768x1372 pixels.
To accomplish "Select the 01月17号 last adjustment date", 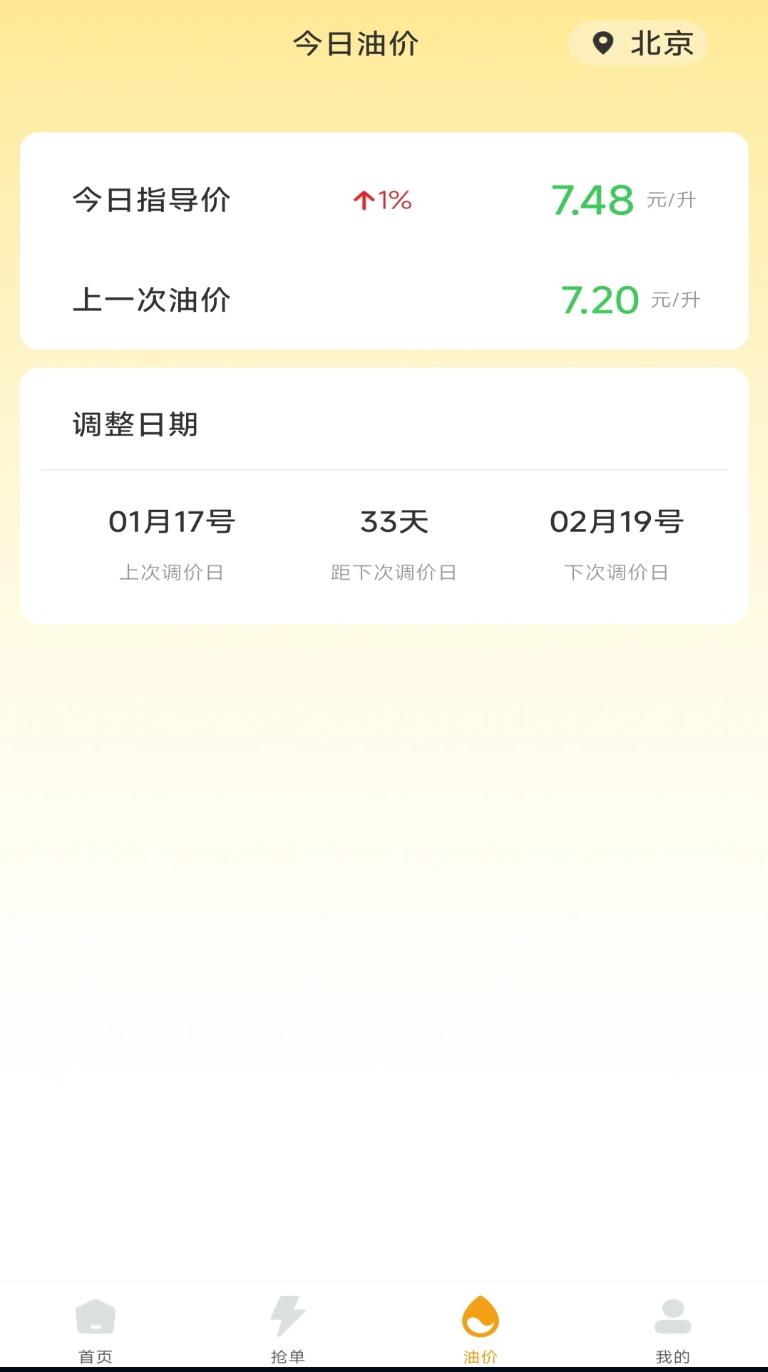I will (172, 521).
